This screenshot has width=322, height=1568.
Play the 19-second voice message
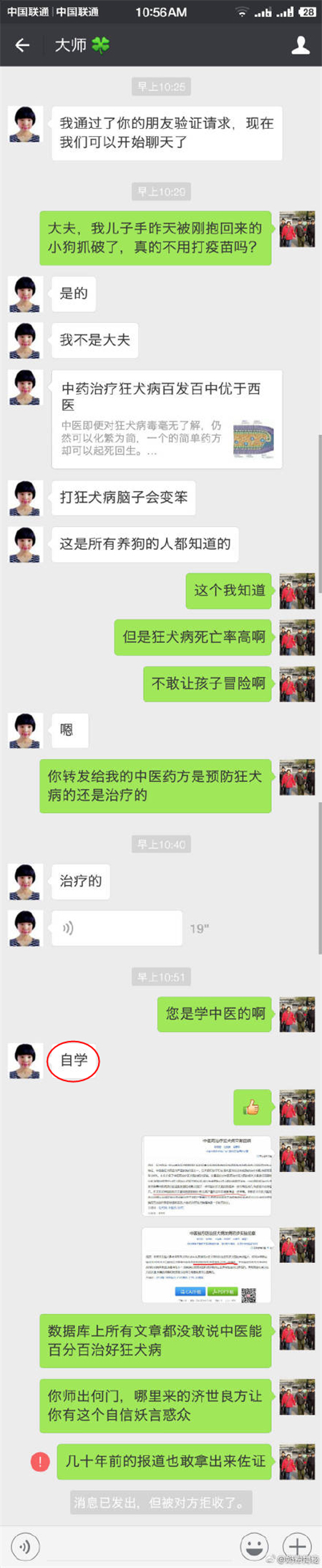(117, 929)
